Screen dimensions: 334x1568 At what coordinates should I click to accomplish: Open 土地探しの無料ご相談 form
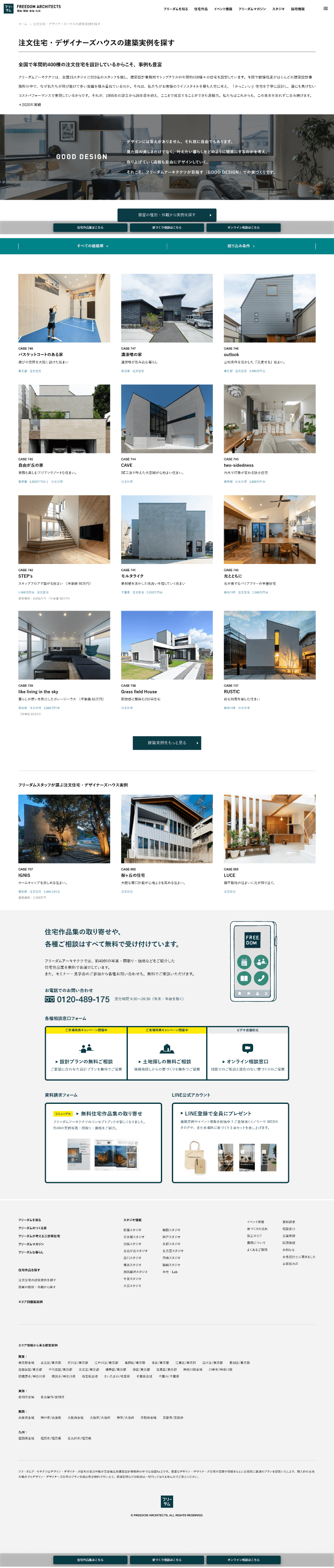166,1061
